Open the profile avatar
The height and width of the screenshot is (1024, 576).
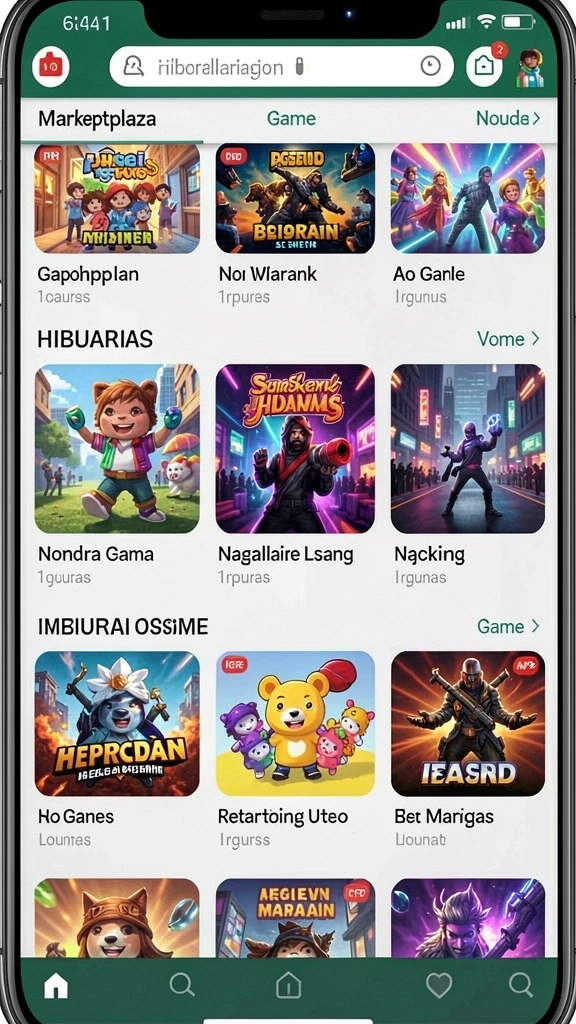click(x=530, y=67)
